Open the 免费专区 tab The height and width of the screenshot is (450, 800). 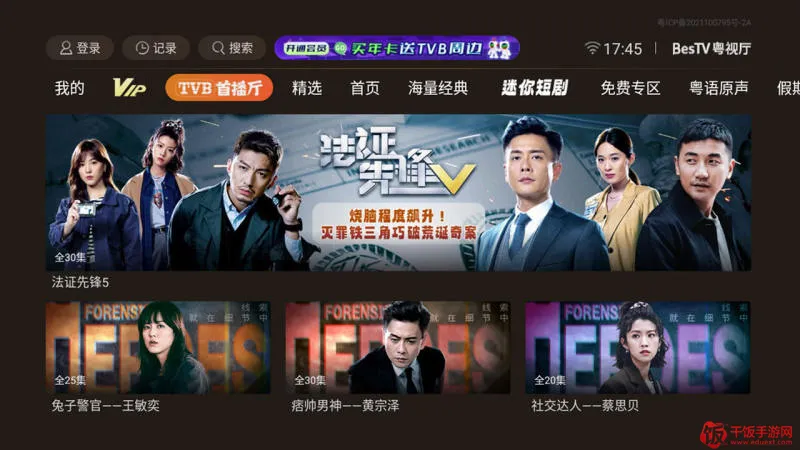pos(630,88)
